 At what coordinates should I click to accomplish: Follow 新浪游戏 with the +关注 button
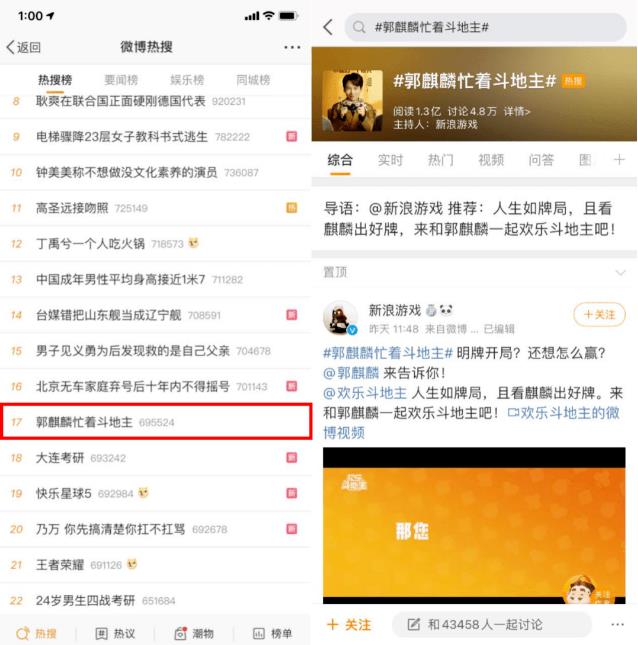tap(600, 314)
